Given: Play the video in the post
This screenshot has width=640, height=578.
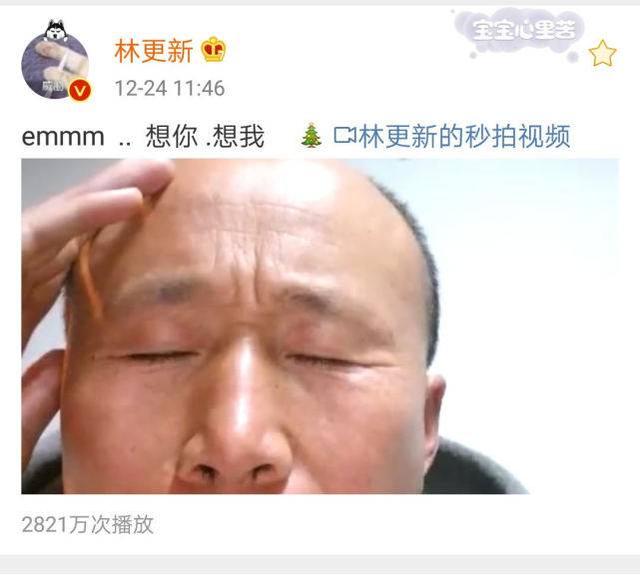Looking at the screenshot, I should [320, 326].
